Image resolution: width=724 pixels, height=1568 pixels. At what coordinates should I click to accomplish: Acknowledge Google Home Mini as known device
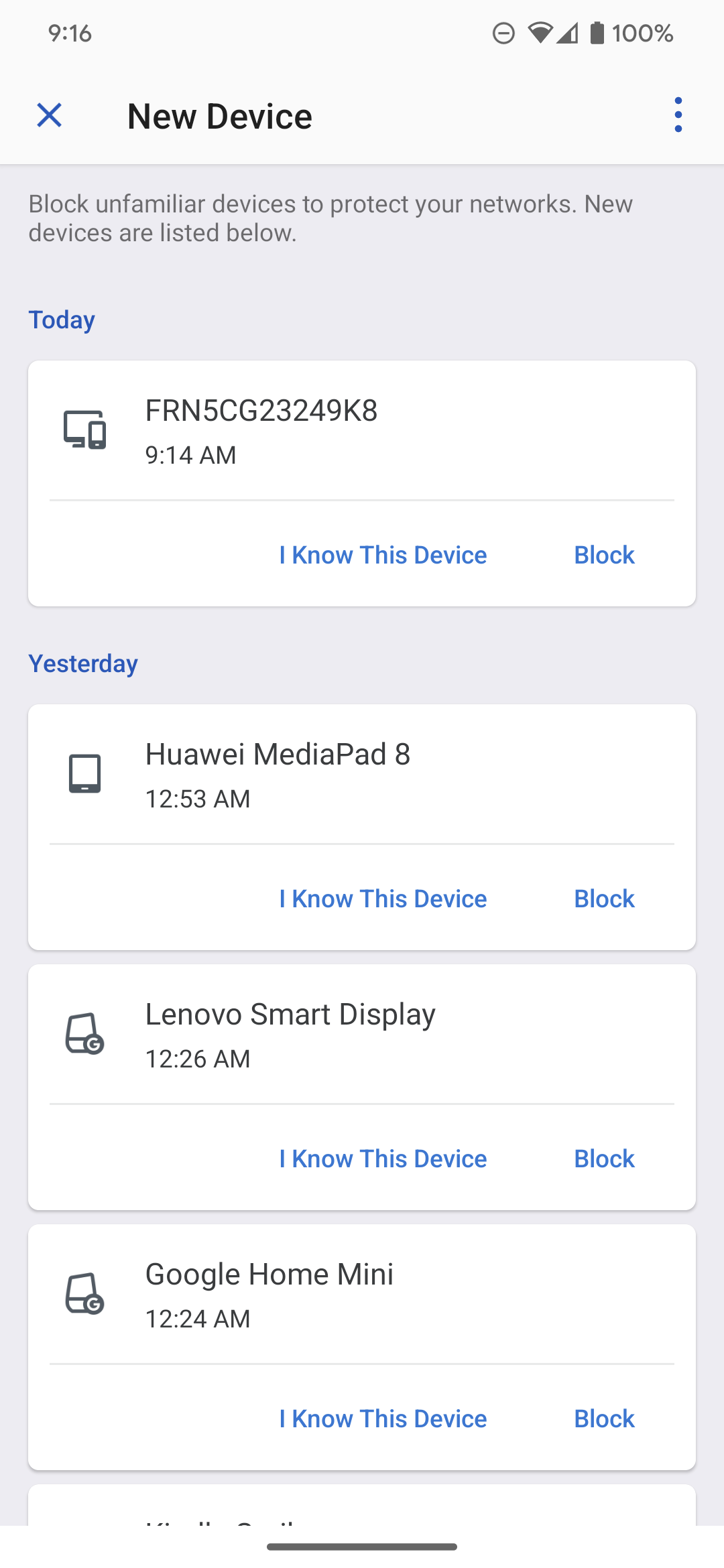pyautogui.click(x=383, y=1419)
